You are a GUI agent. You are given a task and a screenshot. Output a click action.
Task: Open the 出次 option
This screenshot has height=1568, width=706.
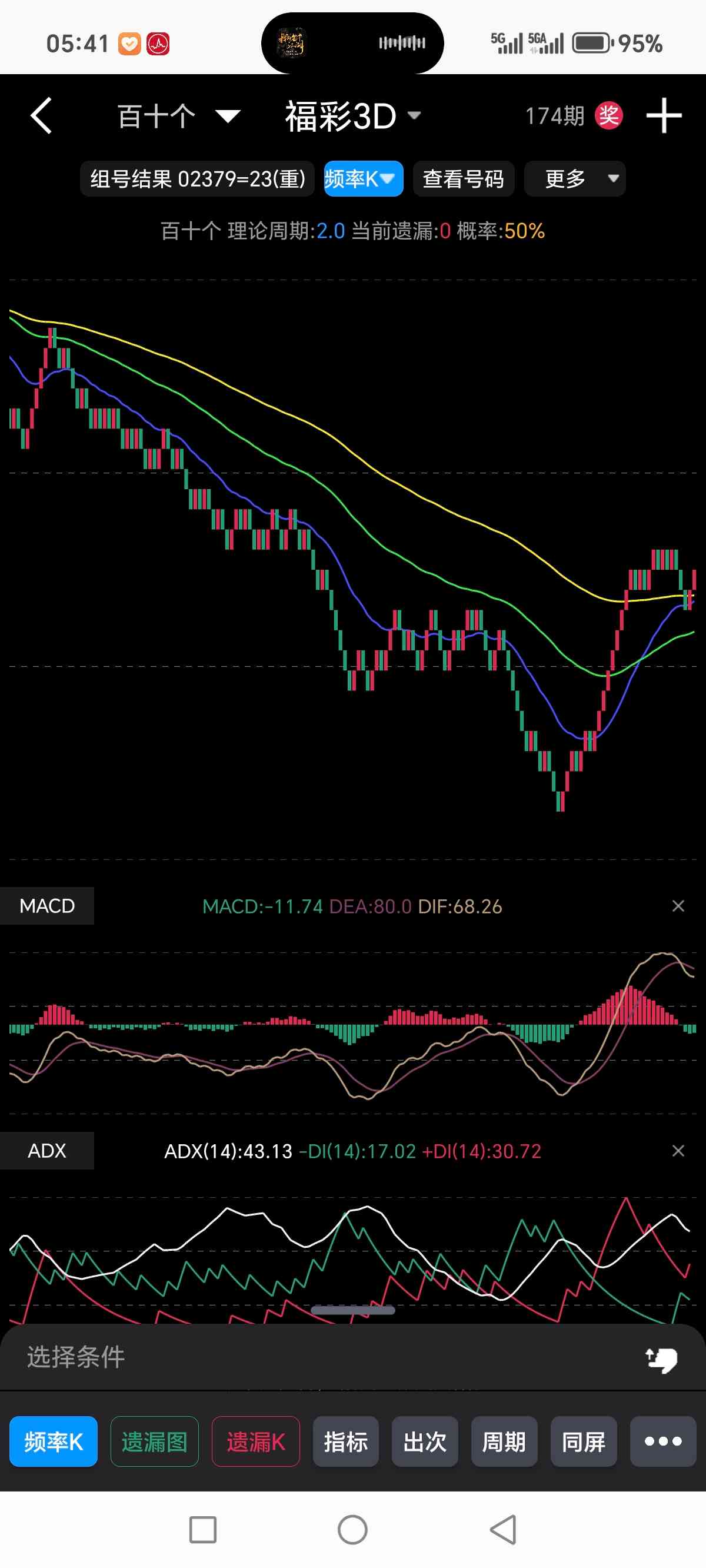click(425, 1441)
